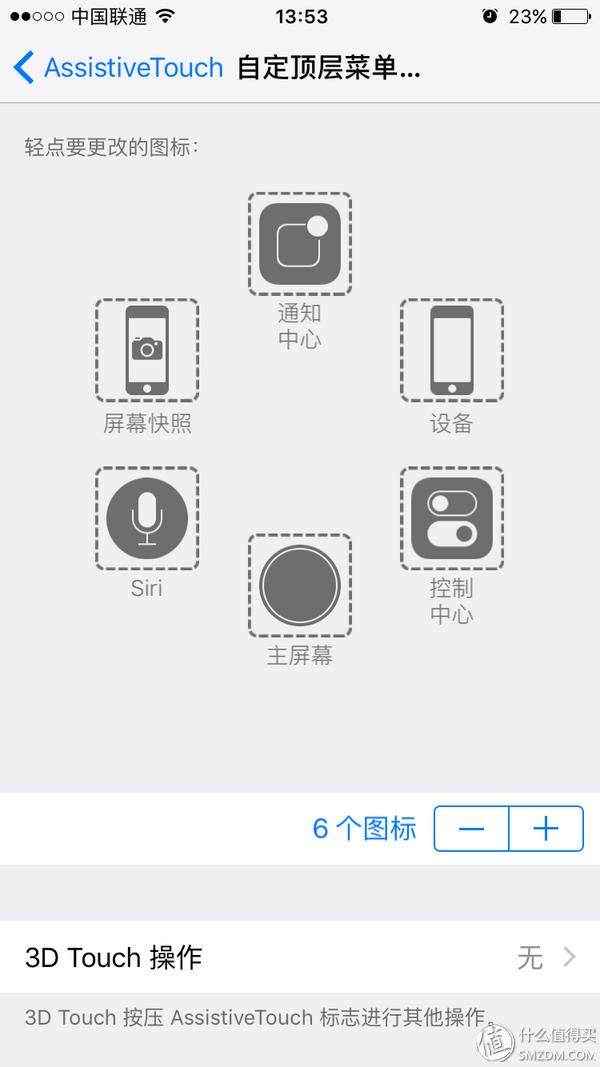Change the Siri icon slot
The image size is (600, 1067).
[147, 518]
